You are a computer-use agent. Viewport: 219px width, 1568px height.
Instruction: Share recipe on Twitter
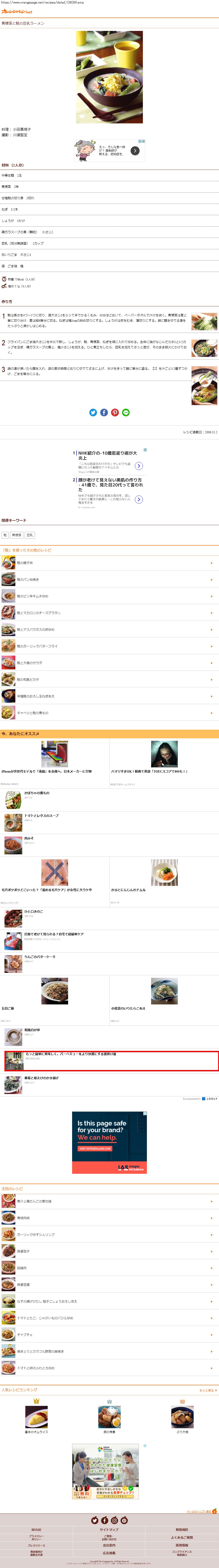(x=93, y=412)
